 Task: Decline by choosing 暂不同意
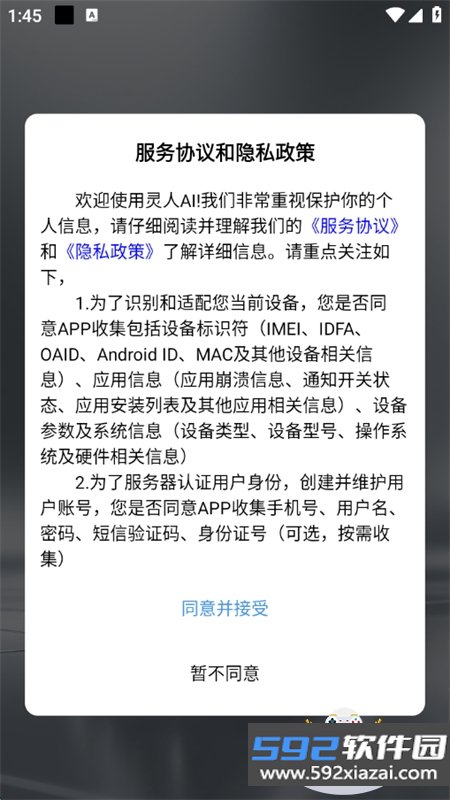point(225,673)
